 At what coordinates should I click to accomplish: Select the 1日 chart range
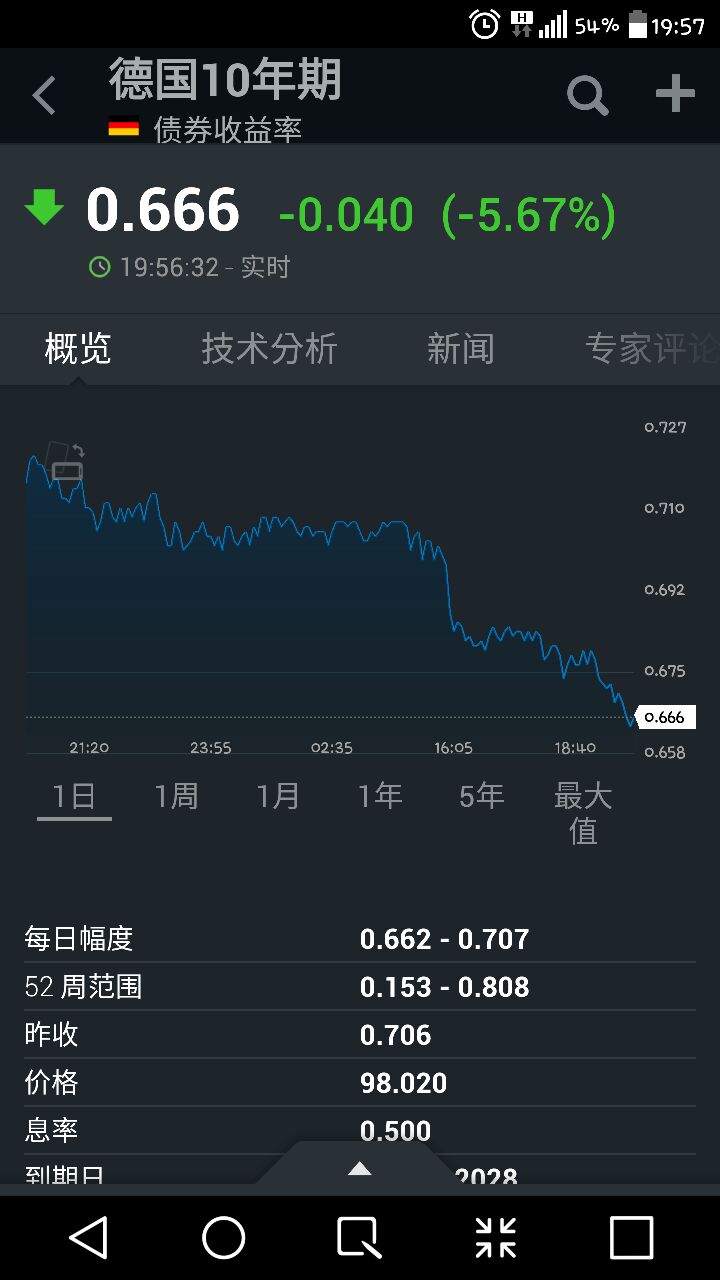74,797
